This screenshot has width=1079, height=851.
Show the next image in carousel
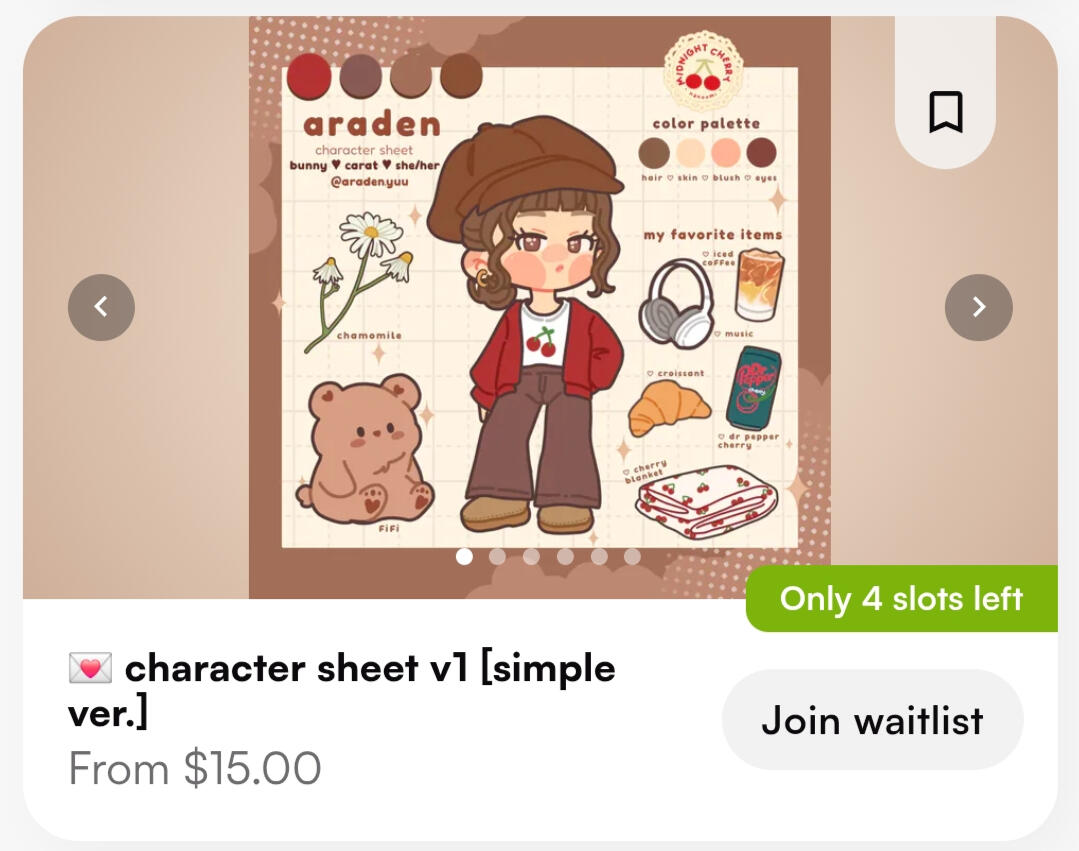pos(978,307)
